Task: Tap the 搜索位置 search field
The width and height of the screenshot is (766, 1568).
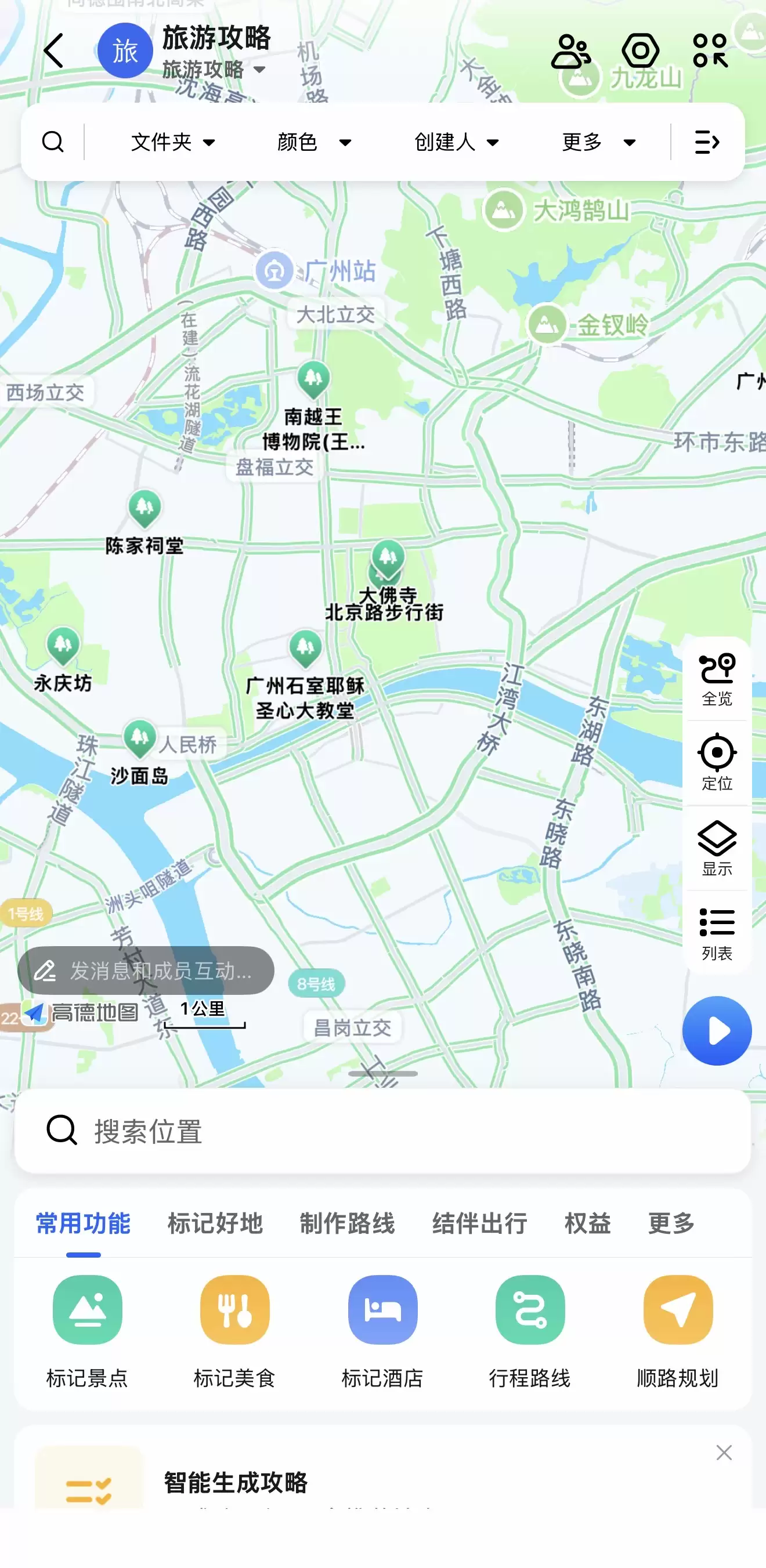Action: tap(382, 1131)
